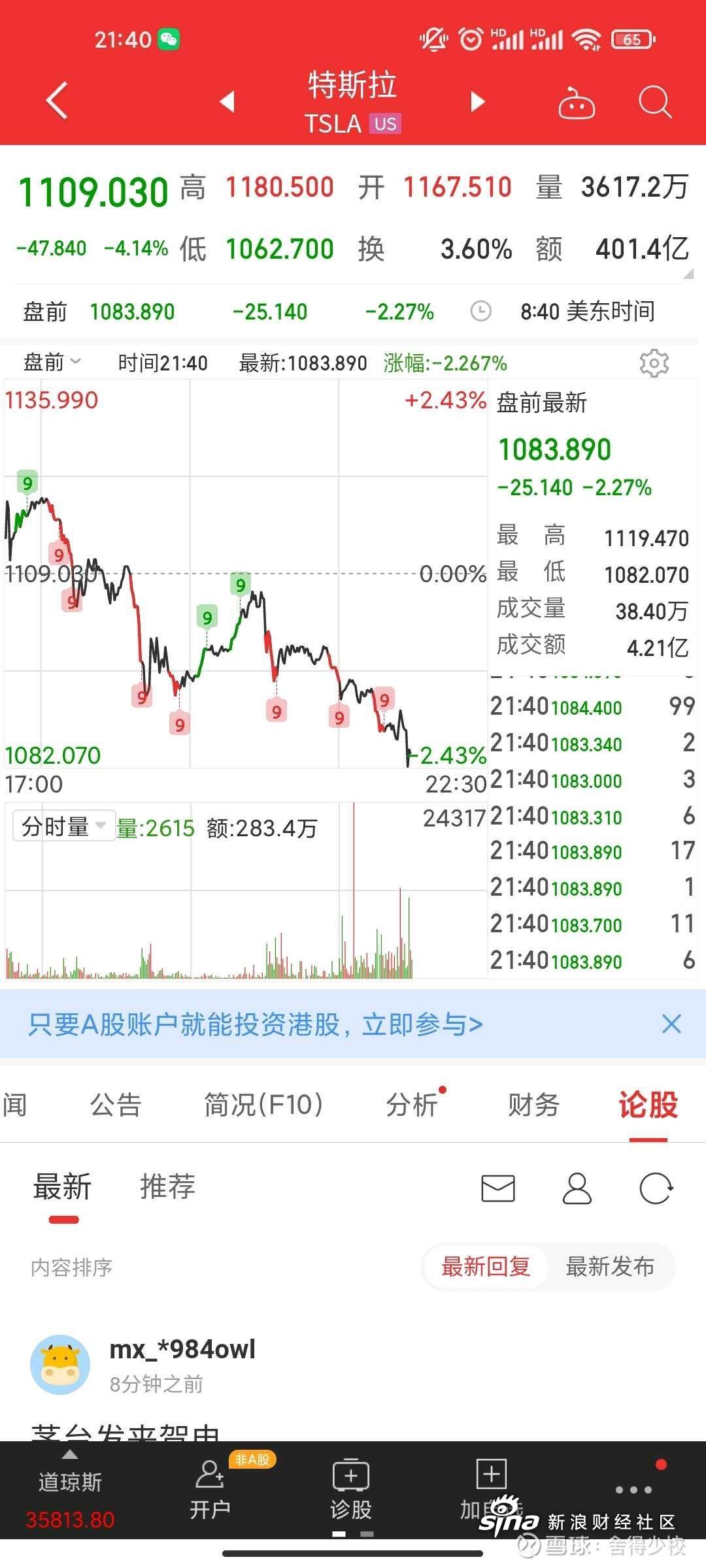Open the 分析 tab

[x=412, y=1105]
